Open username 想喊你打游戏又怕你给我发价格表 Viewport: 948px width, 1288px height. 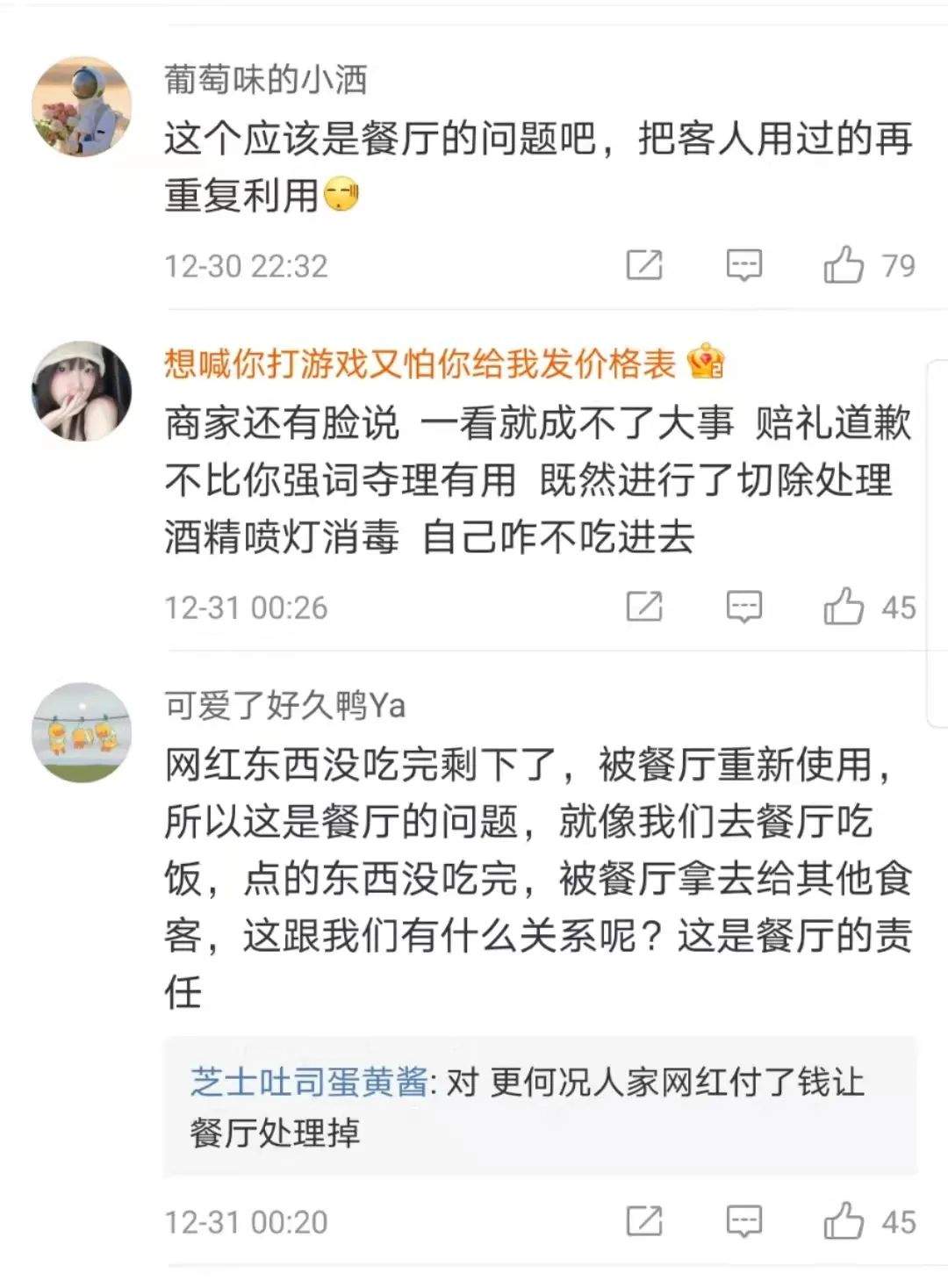pyautogui.click(x=420, y=363)
